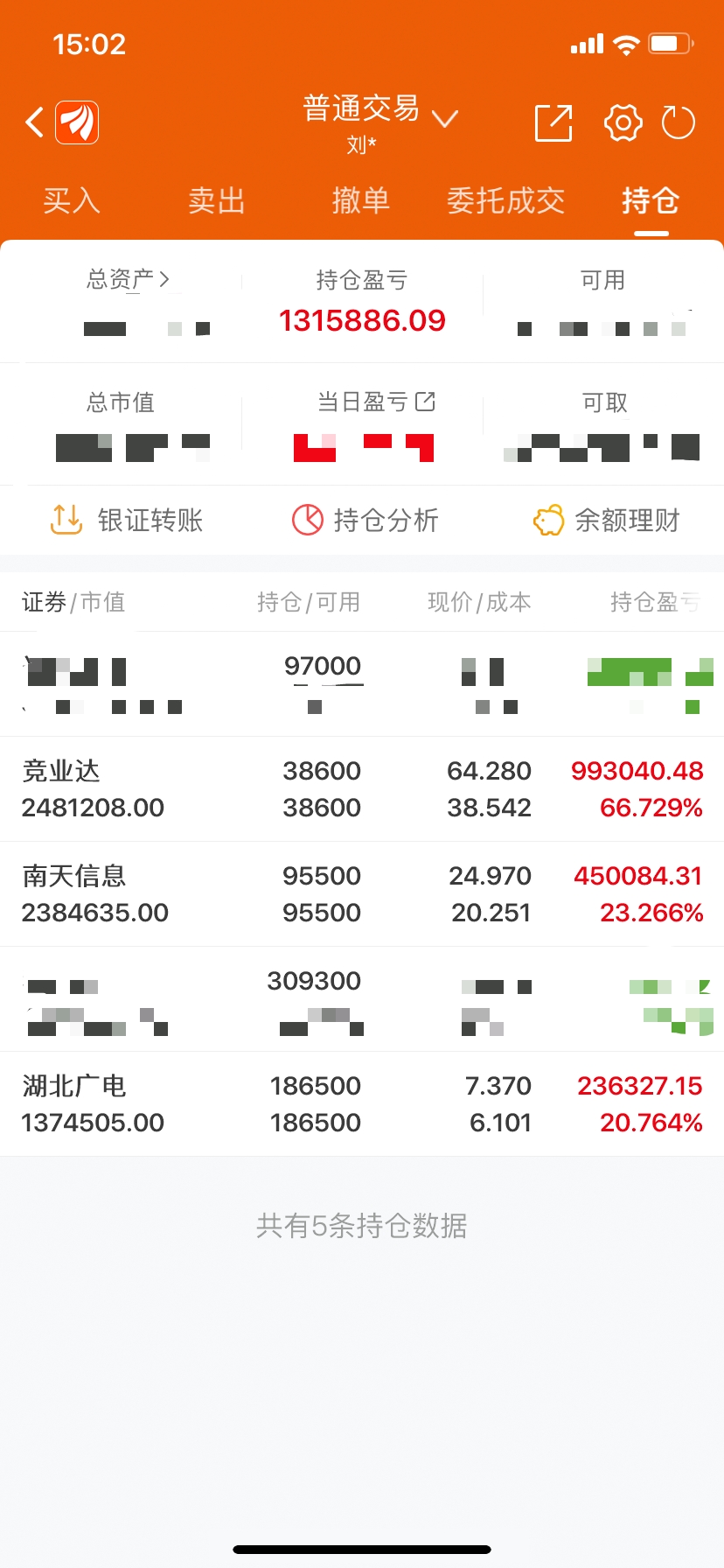The width and height of the screenshot is (724, 1568).
Task: Open 余额理财 balance wealth management
Action: 606,520
